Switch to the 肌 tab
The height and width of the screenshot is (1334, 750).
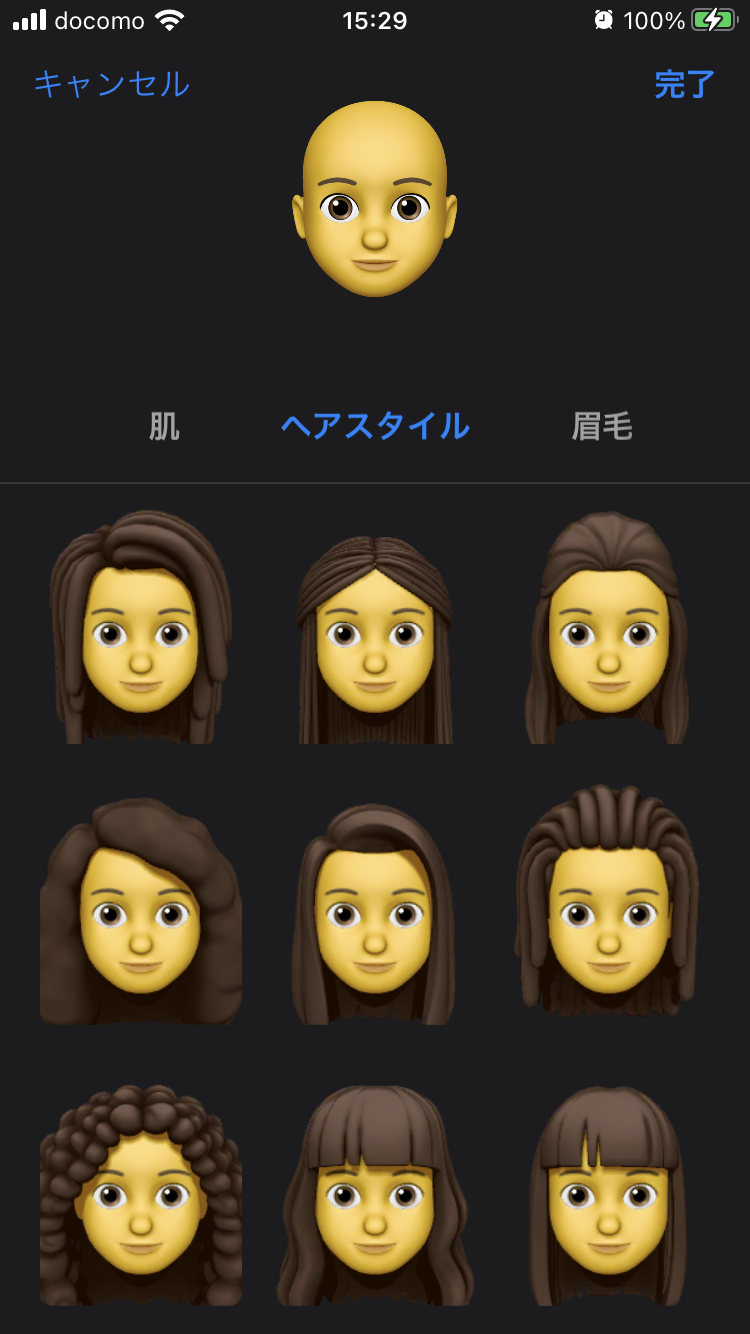[x=164, y=426]
